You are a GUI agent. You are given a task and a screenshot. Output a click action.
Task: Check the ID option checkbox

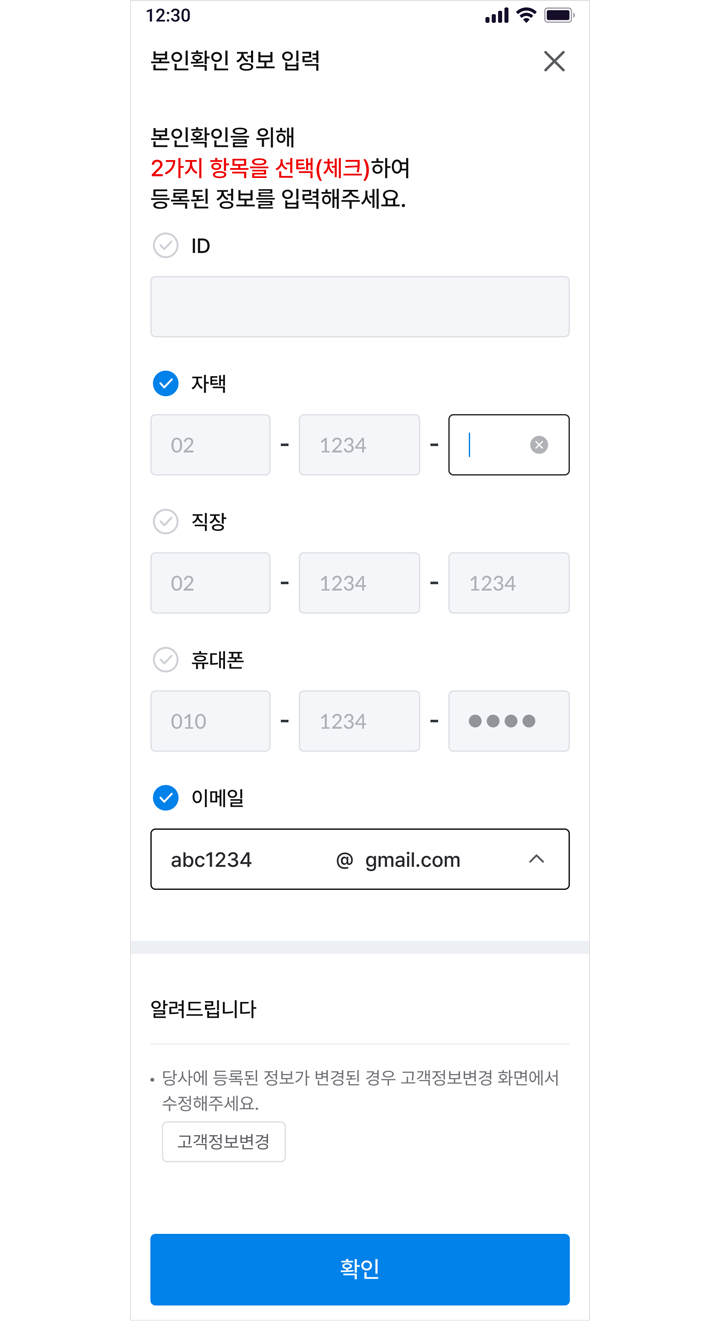165,246
